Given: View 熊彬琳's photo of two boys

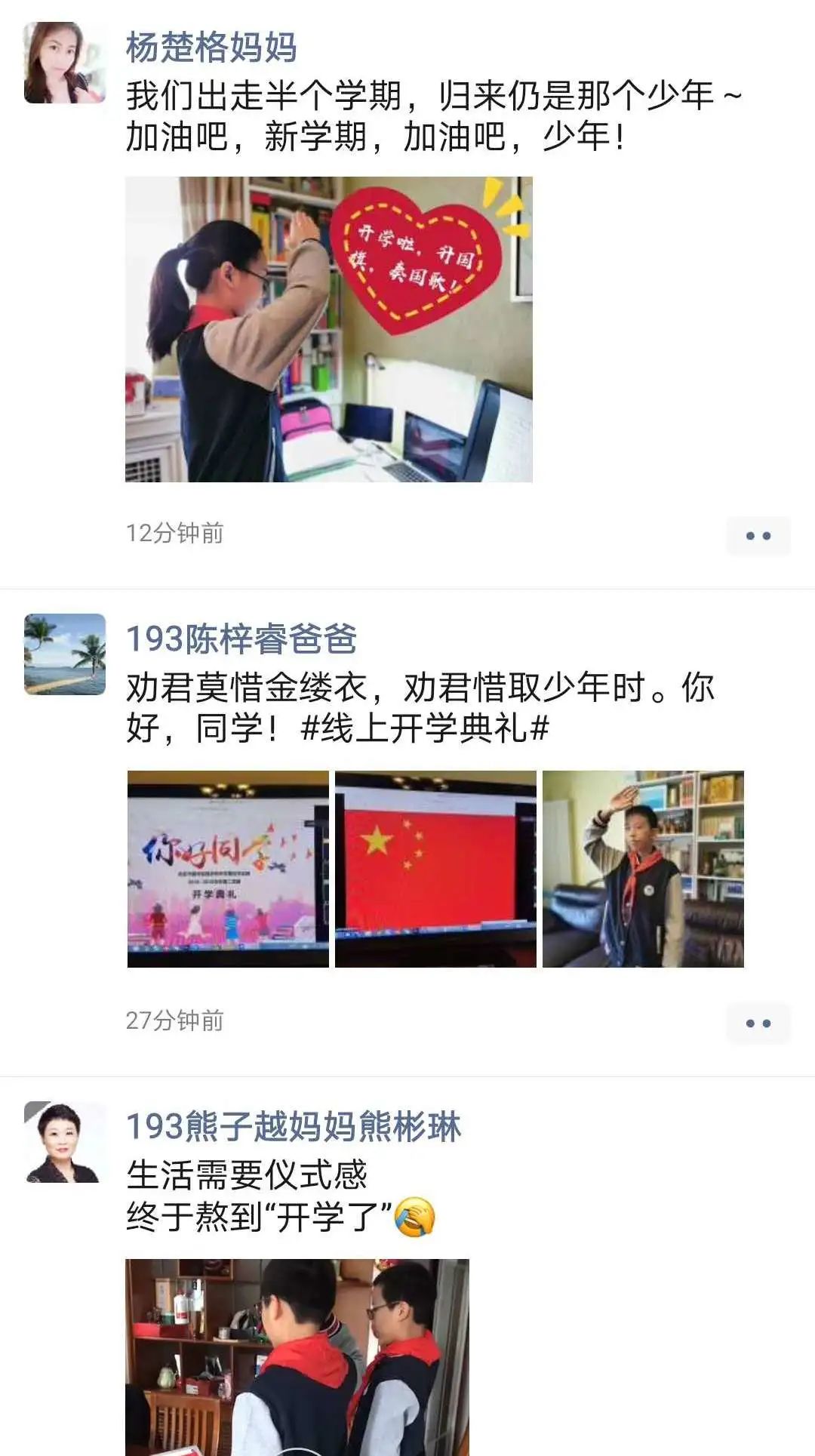Looking at the screenshot, I should [297, 1357].
